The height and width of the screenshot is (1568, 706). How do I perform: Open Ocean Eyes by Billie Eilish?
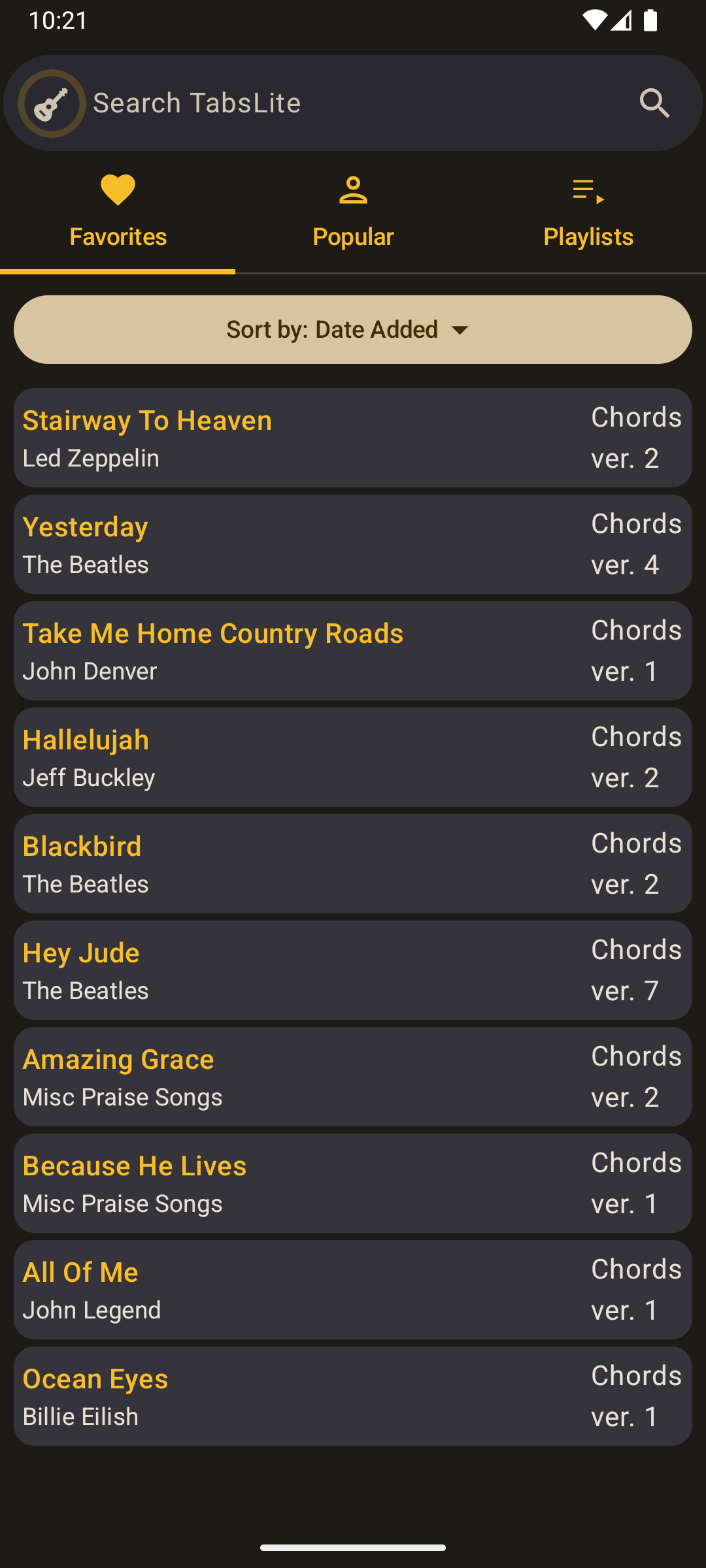tap(353, 1396)
